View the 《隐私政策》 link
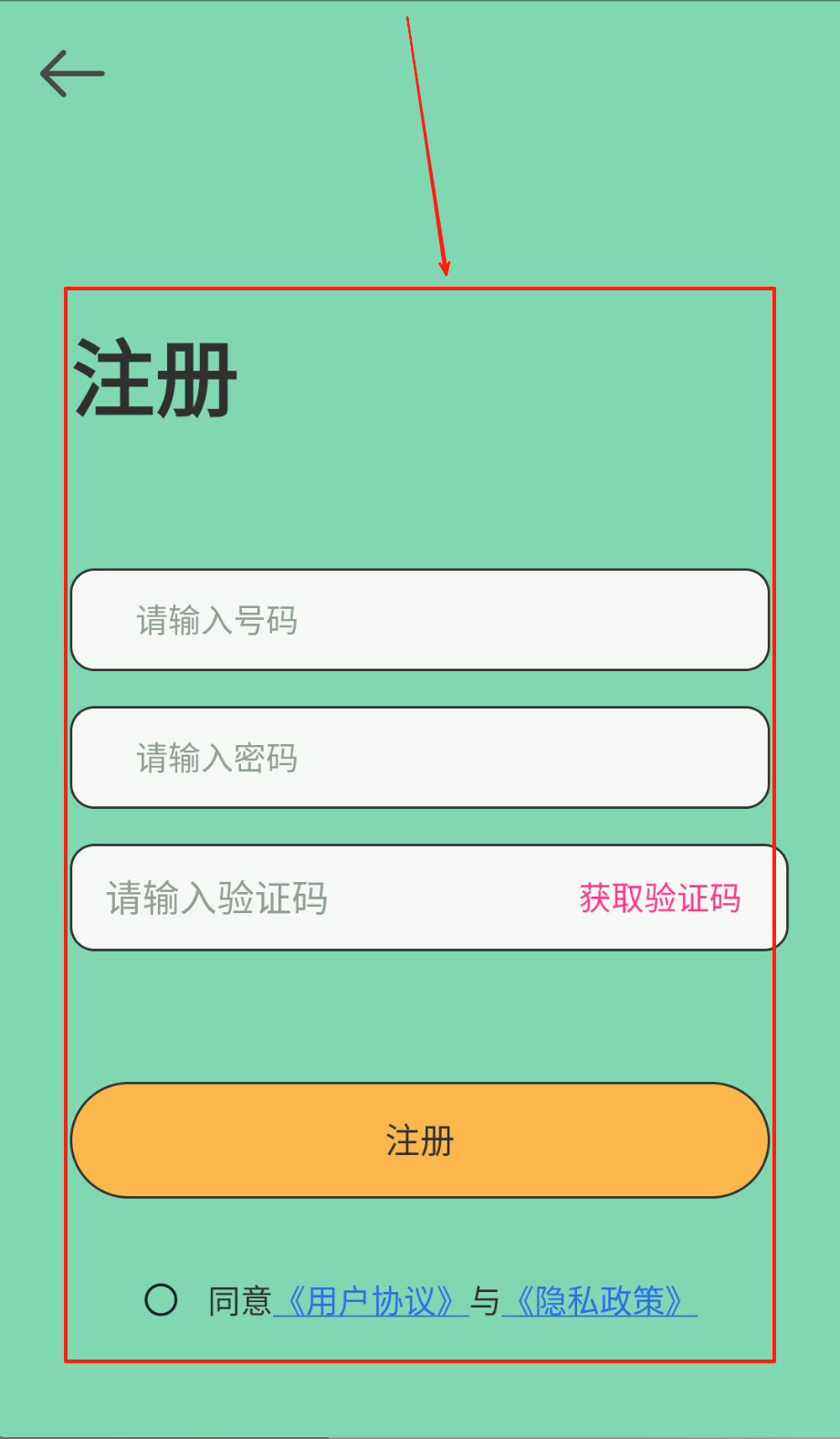 (600, 1301)
